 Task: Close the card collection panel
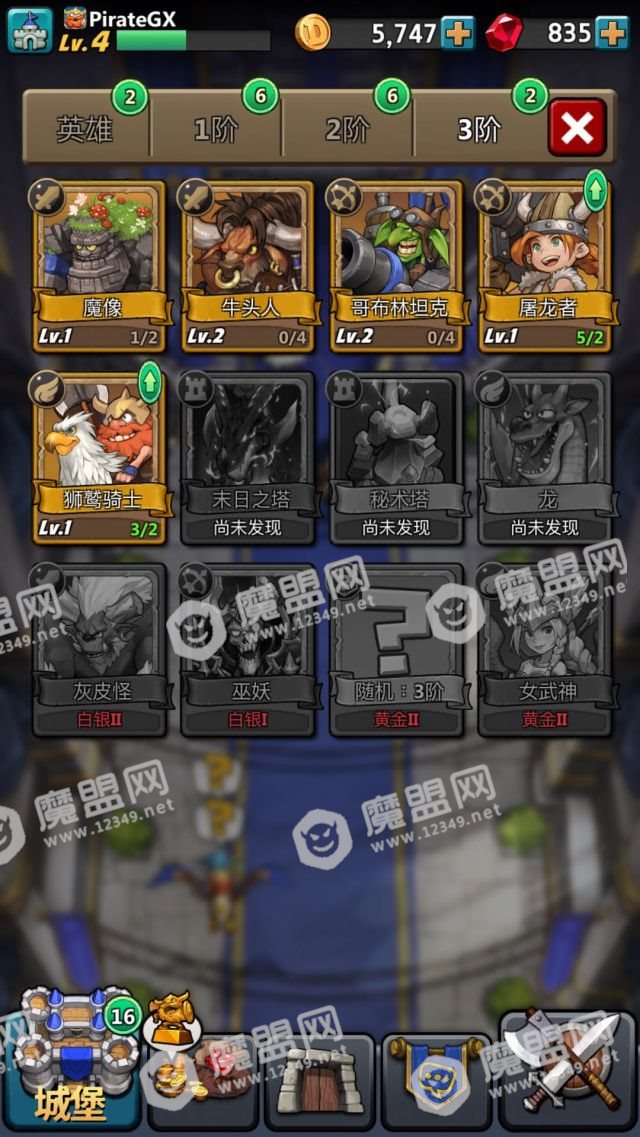(577, 127)
